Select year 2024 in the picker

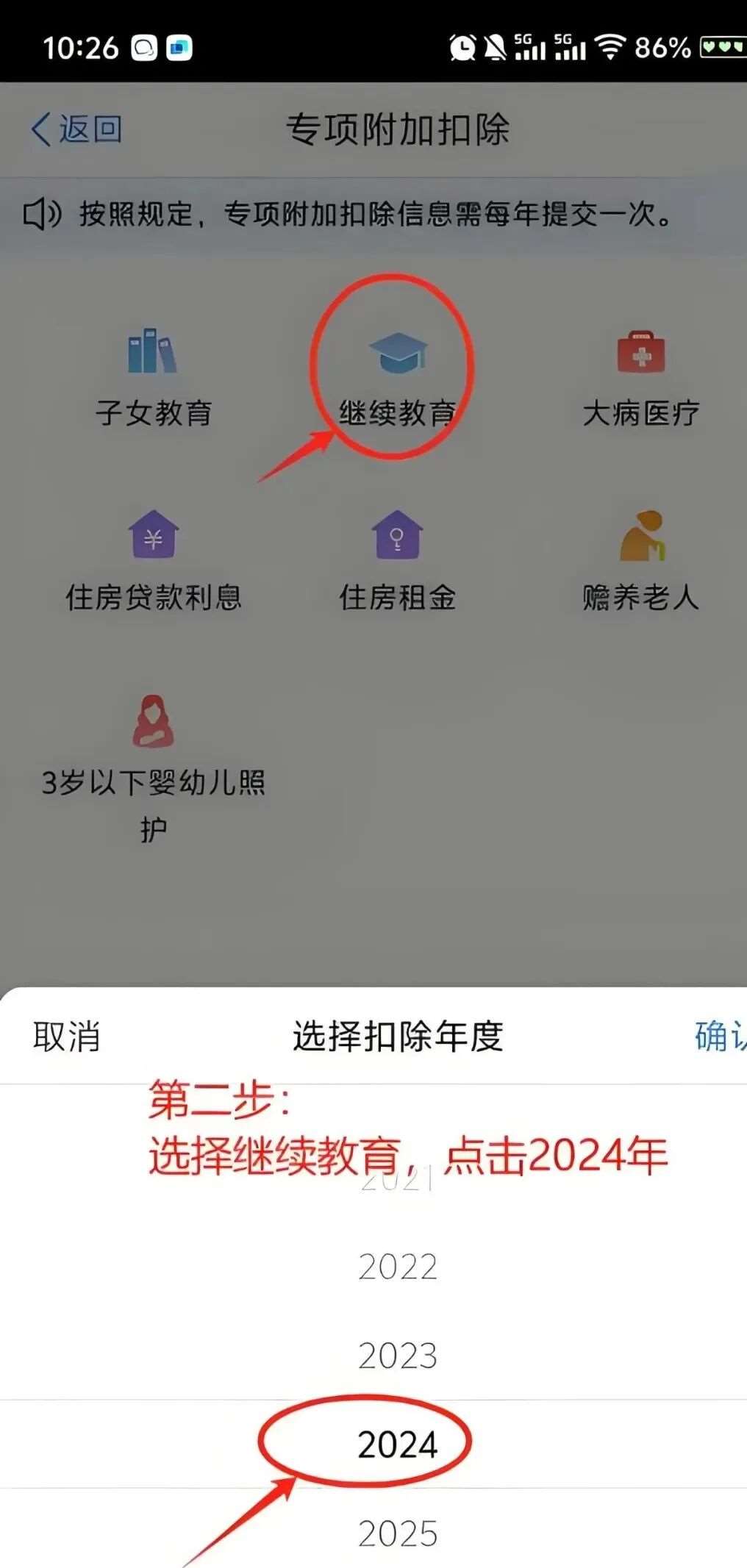[397, 1445]
